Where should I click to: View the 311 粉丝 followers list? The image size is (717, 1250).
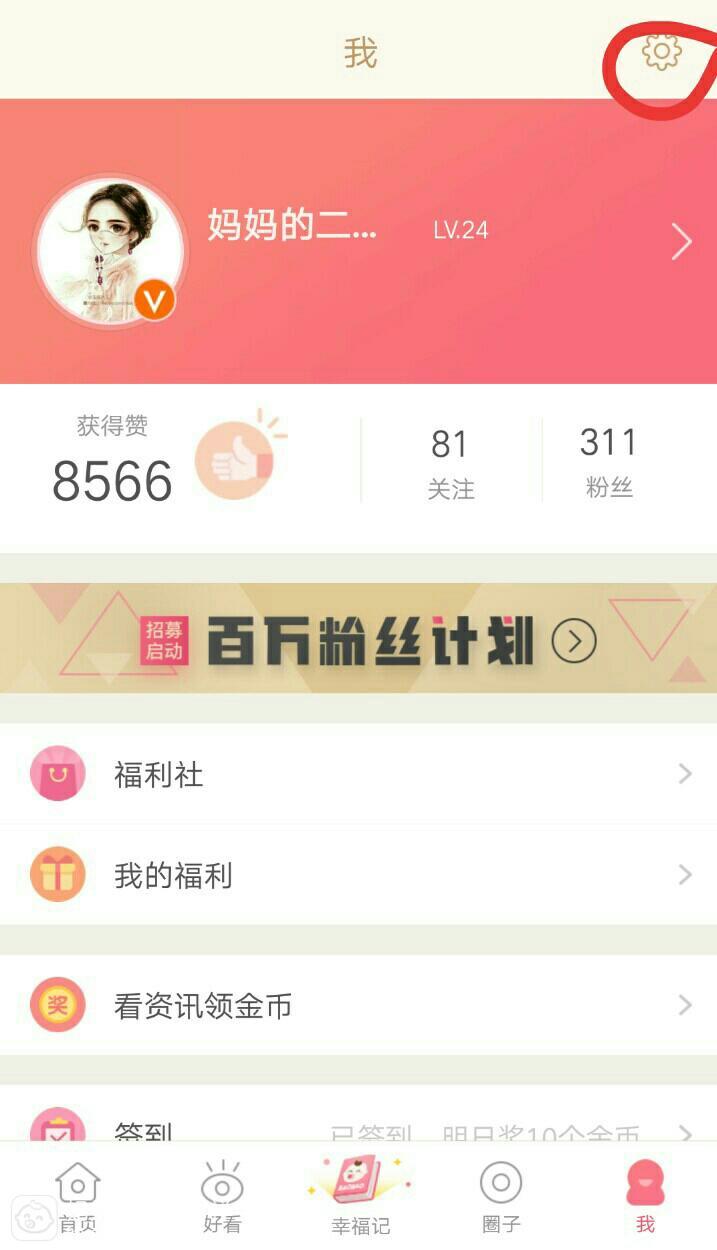coord(608,461)
